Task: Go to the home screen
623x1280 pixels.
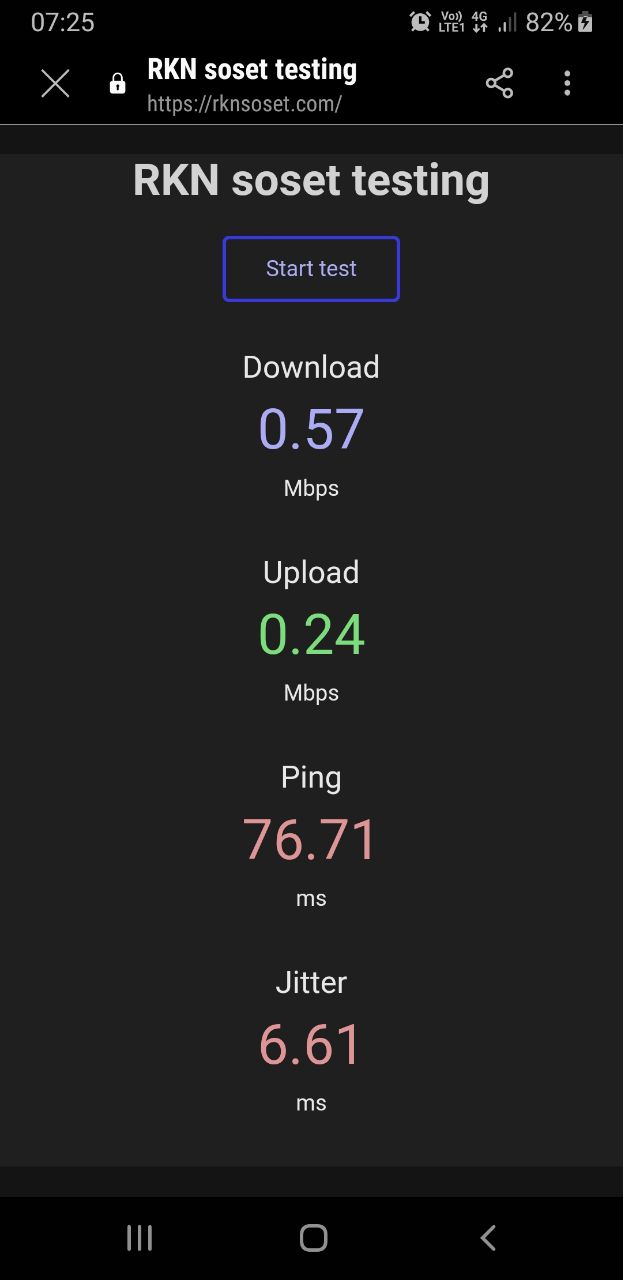Action: click(x=313, y=1238)
